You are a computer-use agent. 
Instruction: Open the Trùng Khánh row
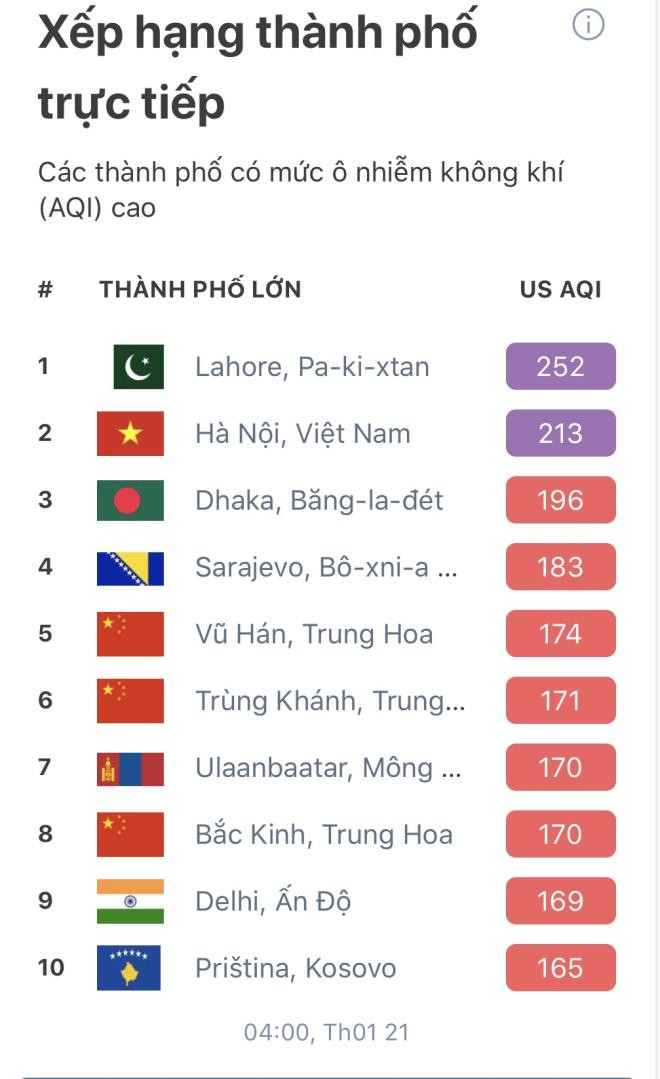329,701
